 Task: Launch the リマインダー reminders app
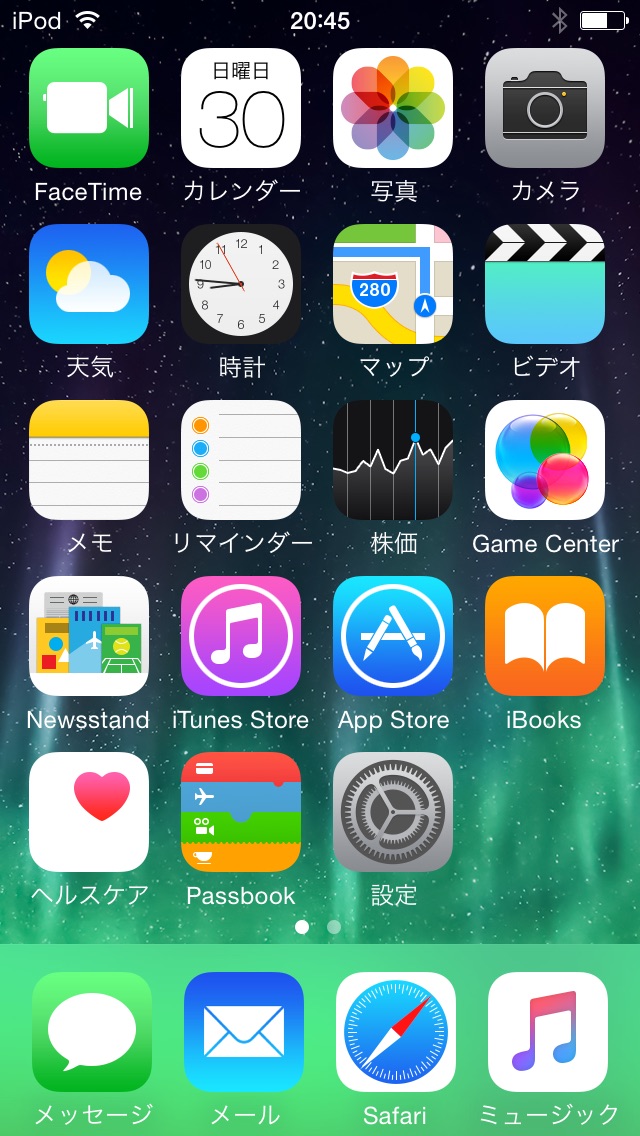[241, 460]
